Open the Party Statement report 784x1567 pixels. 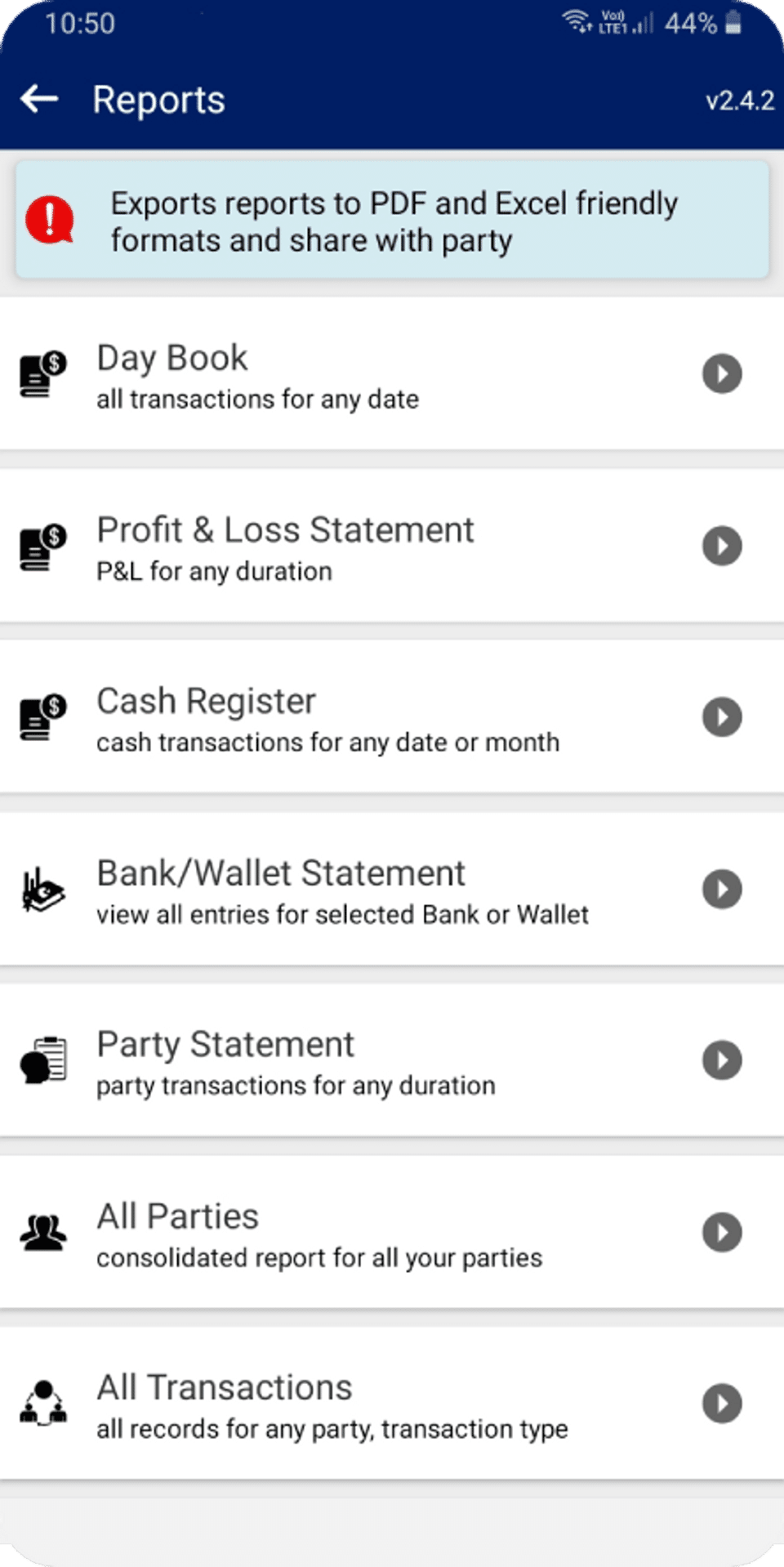coord(392,1060)
